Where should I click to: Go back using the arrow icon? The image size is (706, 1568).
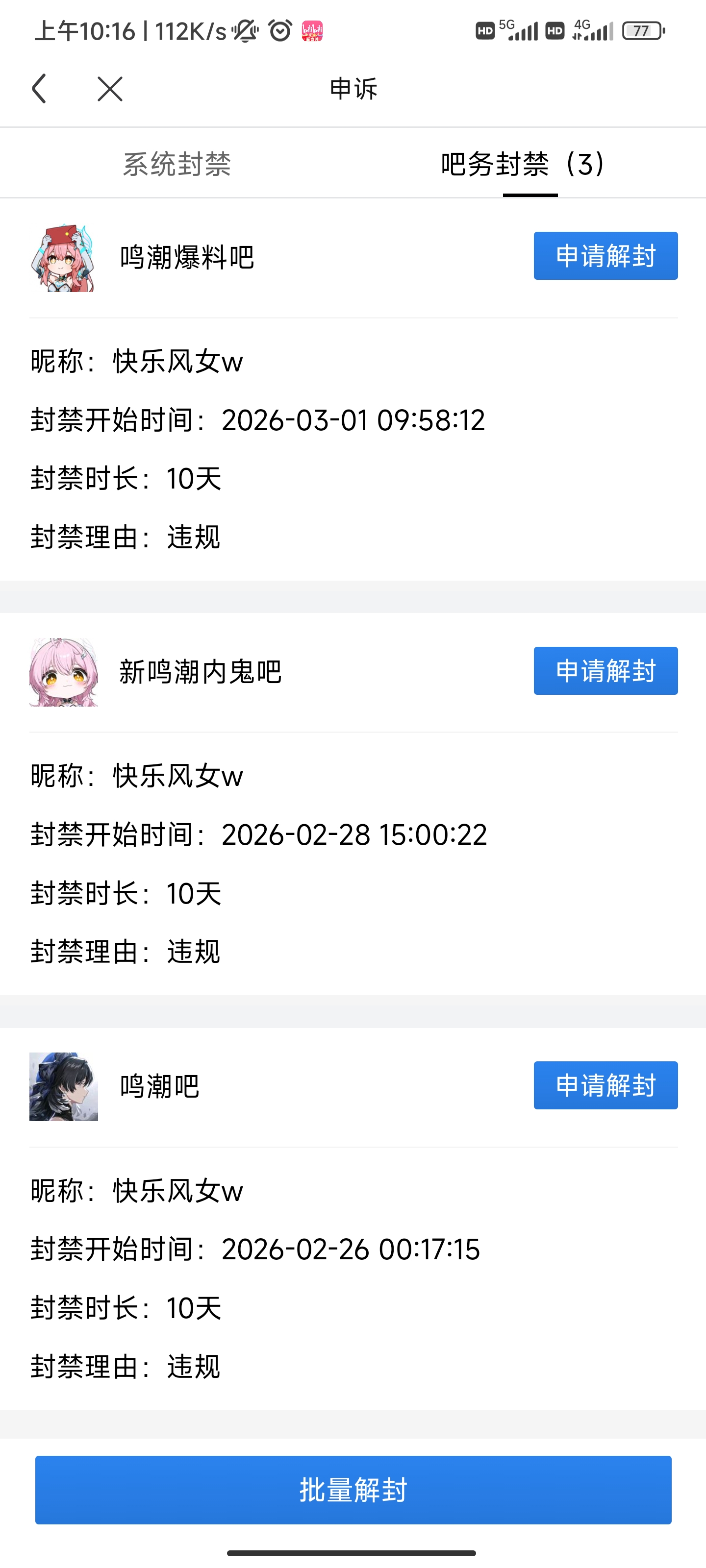click(x=40, y=89)
